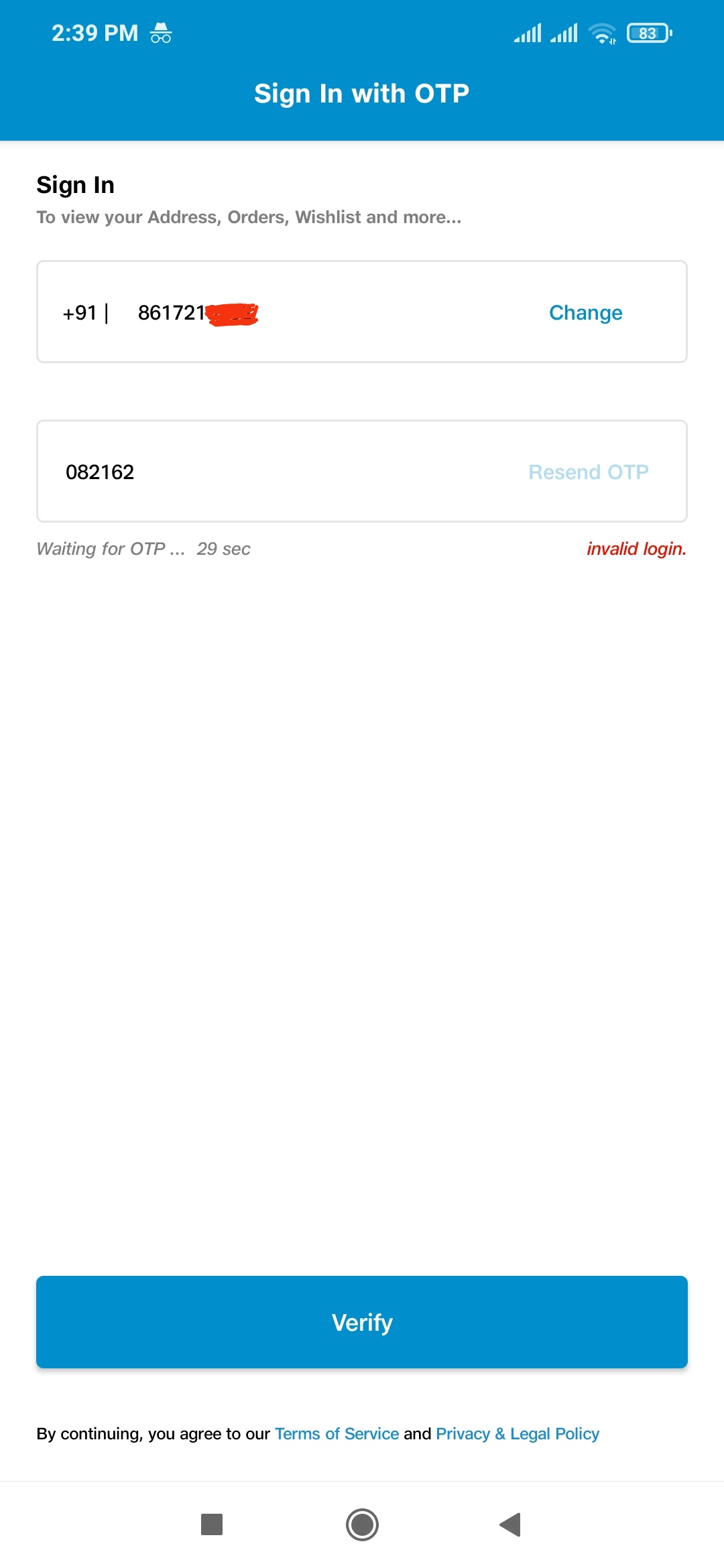Tap the Verify button

(362, 1322)
